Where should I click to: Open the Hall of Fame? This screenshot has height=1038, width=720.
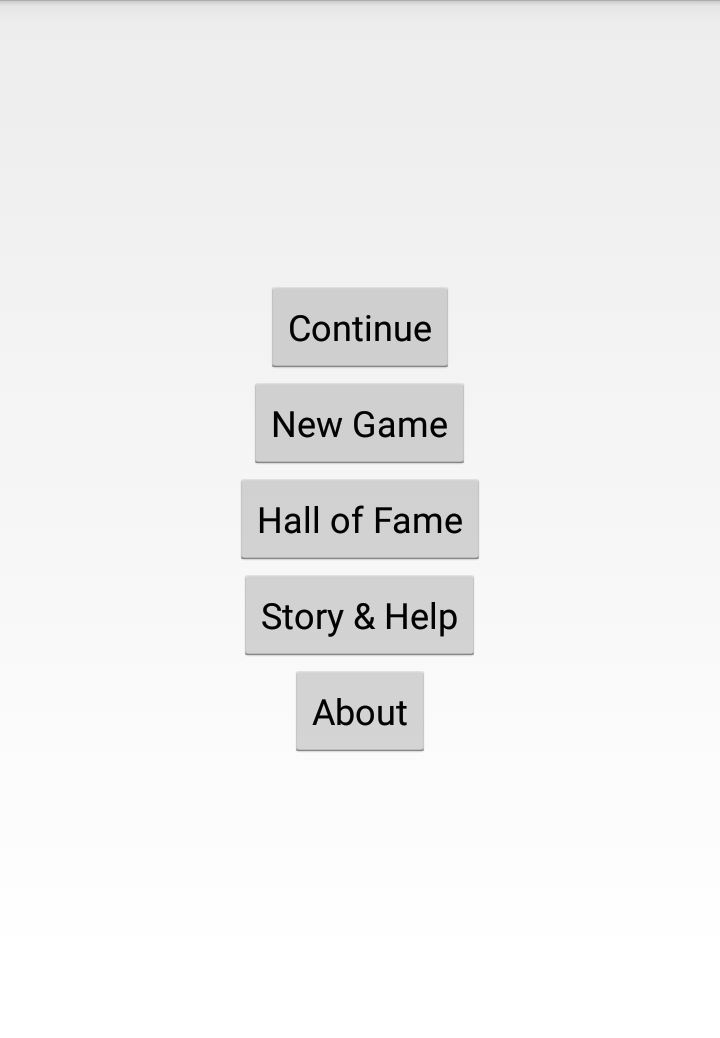[x=360, y=519]
